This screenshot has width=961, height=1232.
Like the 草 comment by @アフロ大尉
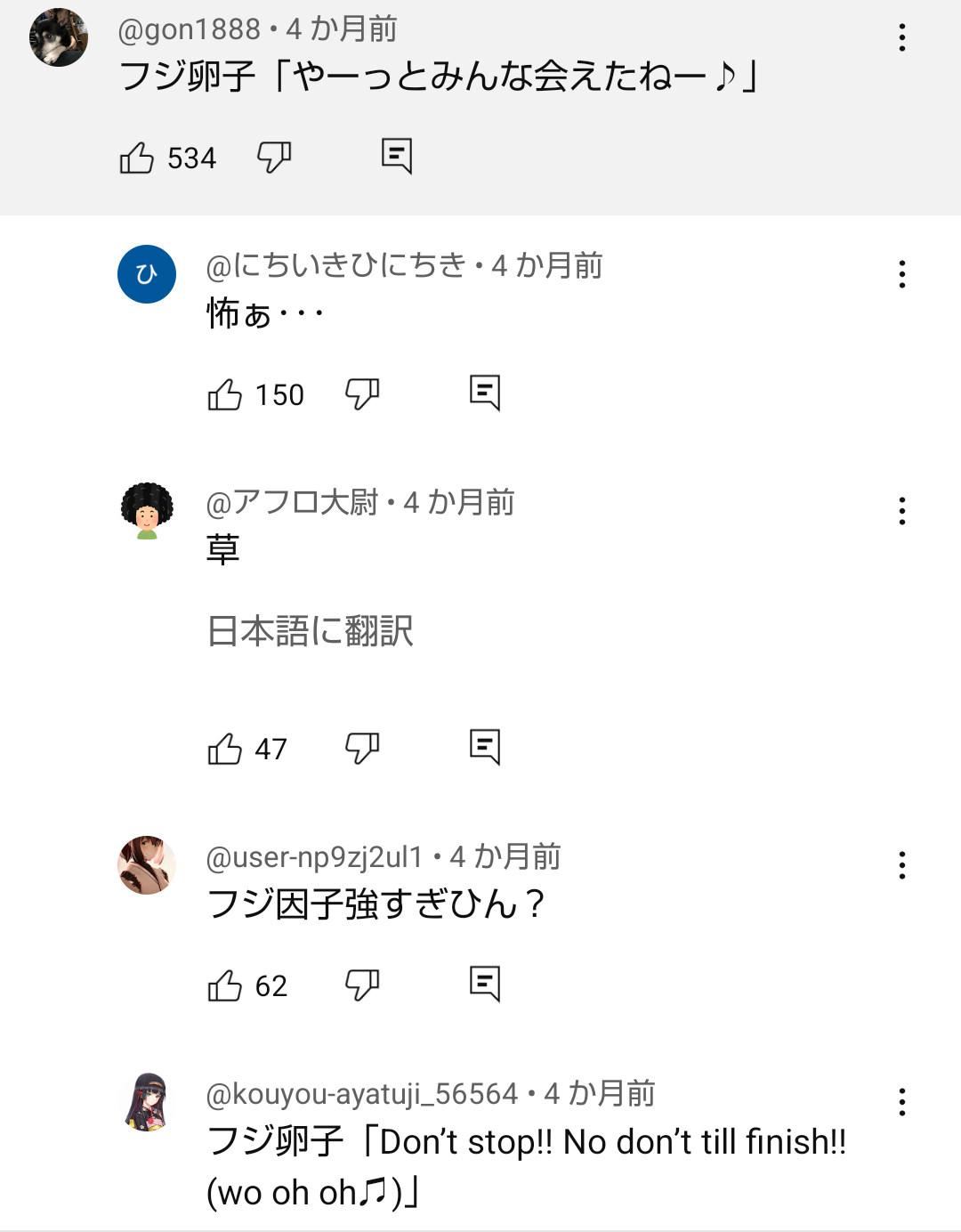pos(225,749)
